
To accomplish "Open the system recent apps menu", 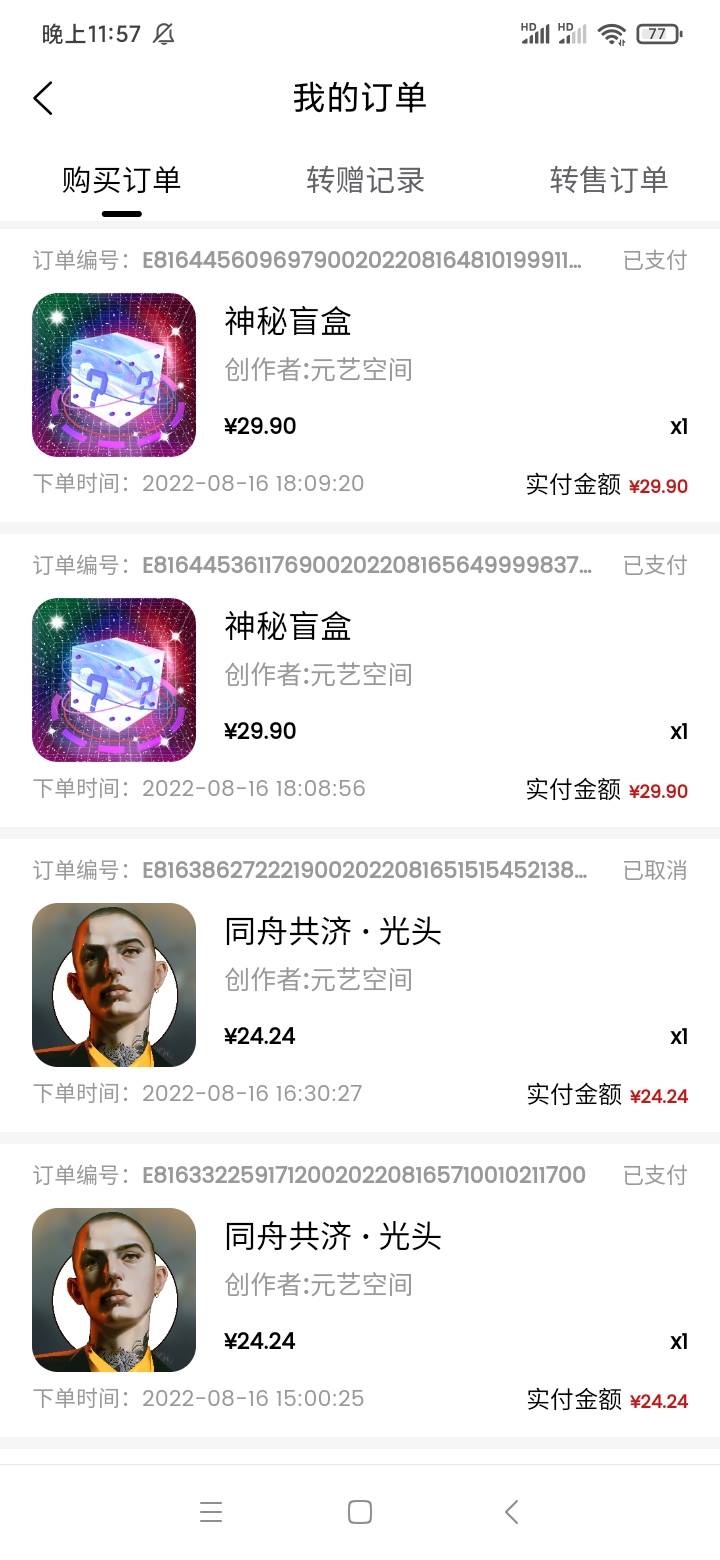I will [x=210, y=1512].
